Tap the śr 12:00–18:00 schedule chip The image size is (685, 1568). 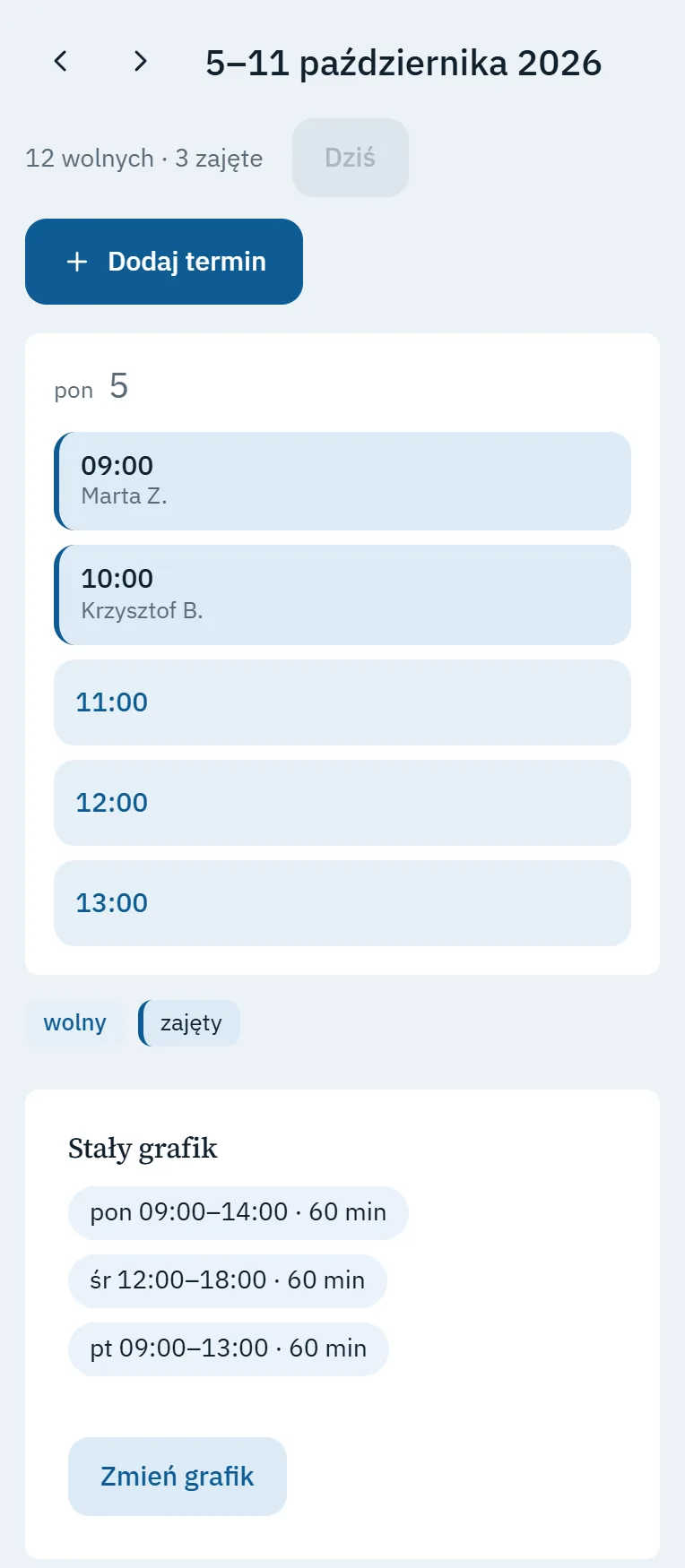click(x=228, y=1281)
